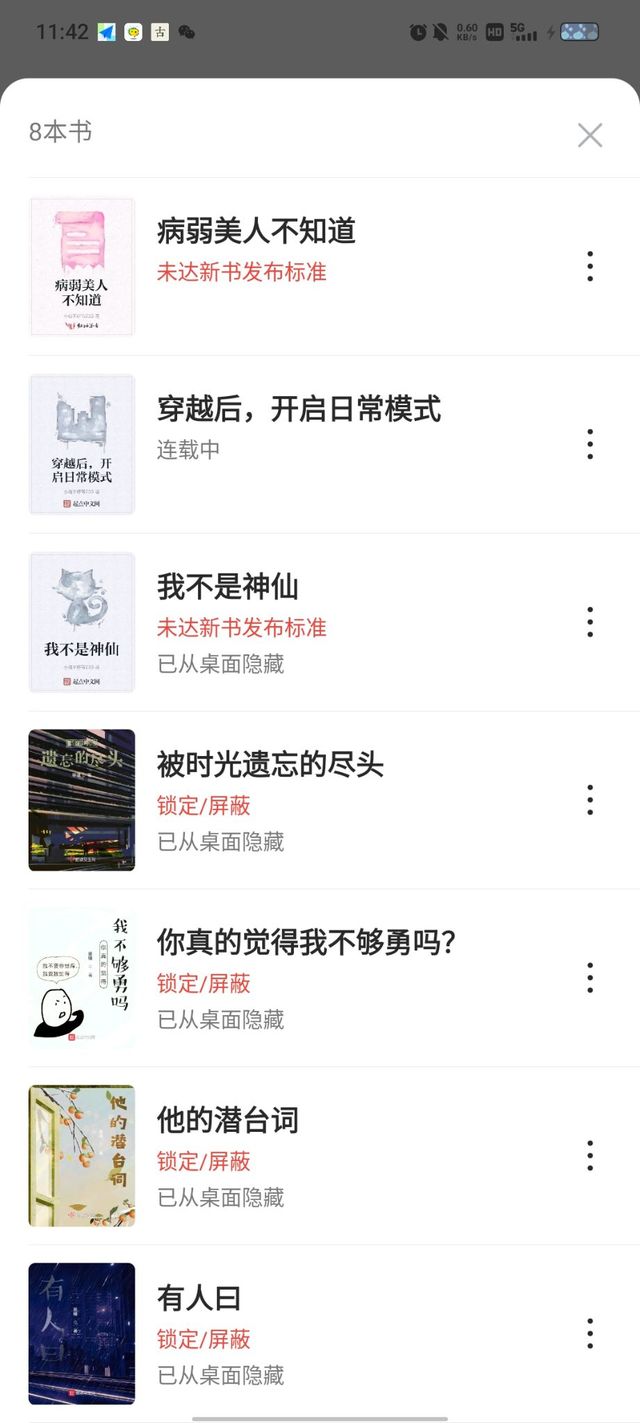This screenshot has width=640, height=1423.
Task: View the book 我不是神仙
Action: (x=320, y=623)
